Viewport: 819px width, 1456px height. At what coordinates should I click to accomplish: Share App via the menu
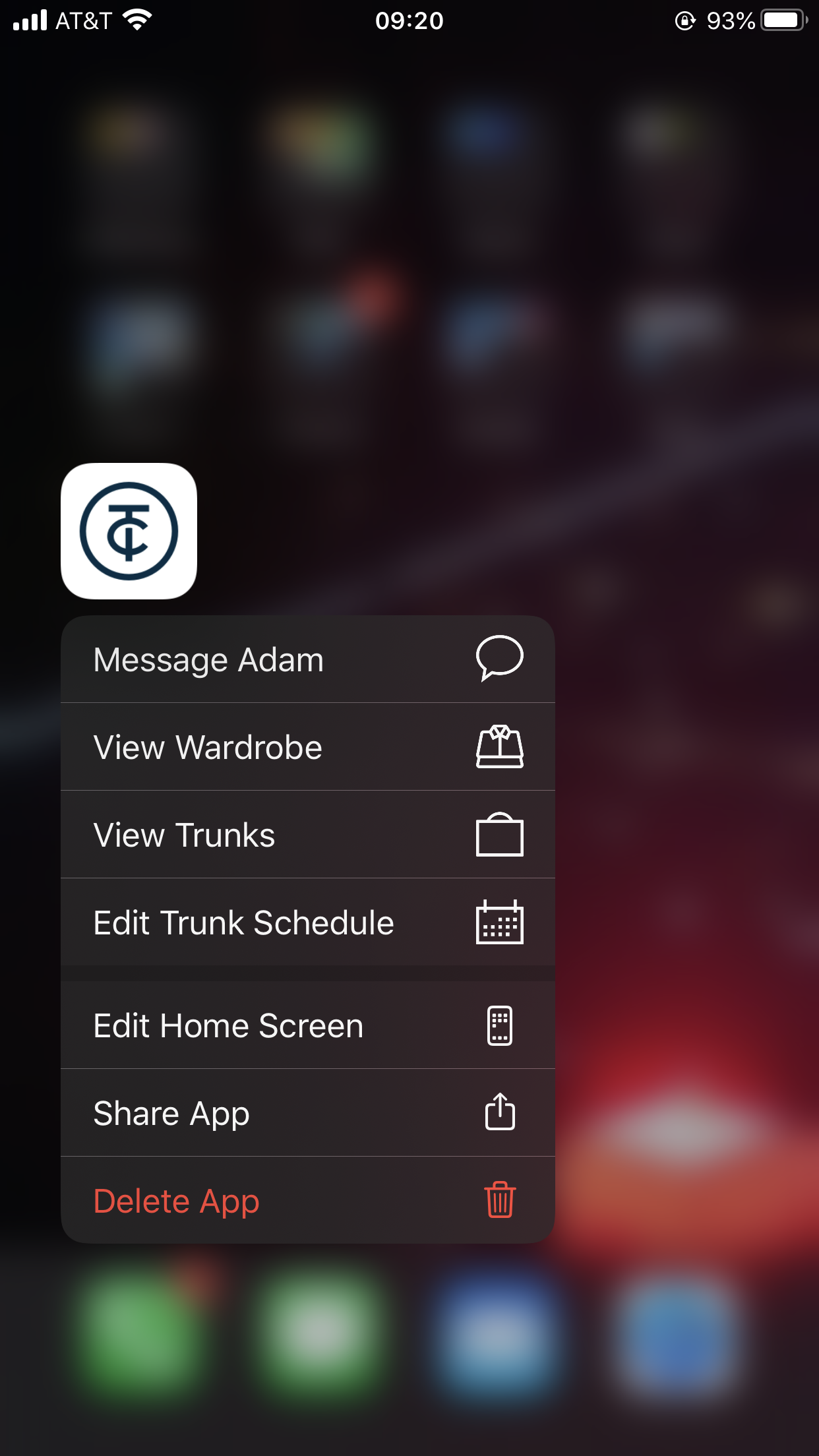307,1113
